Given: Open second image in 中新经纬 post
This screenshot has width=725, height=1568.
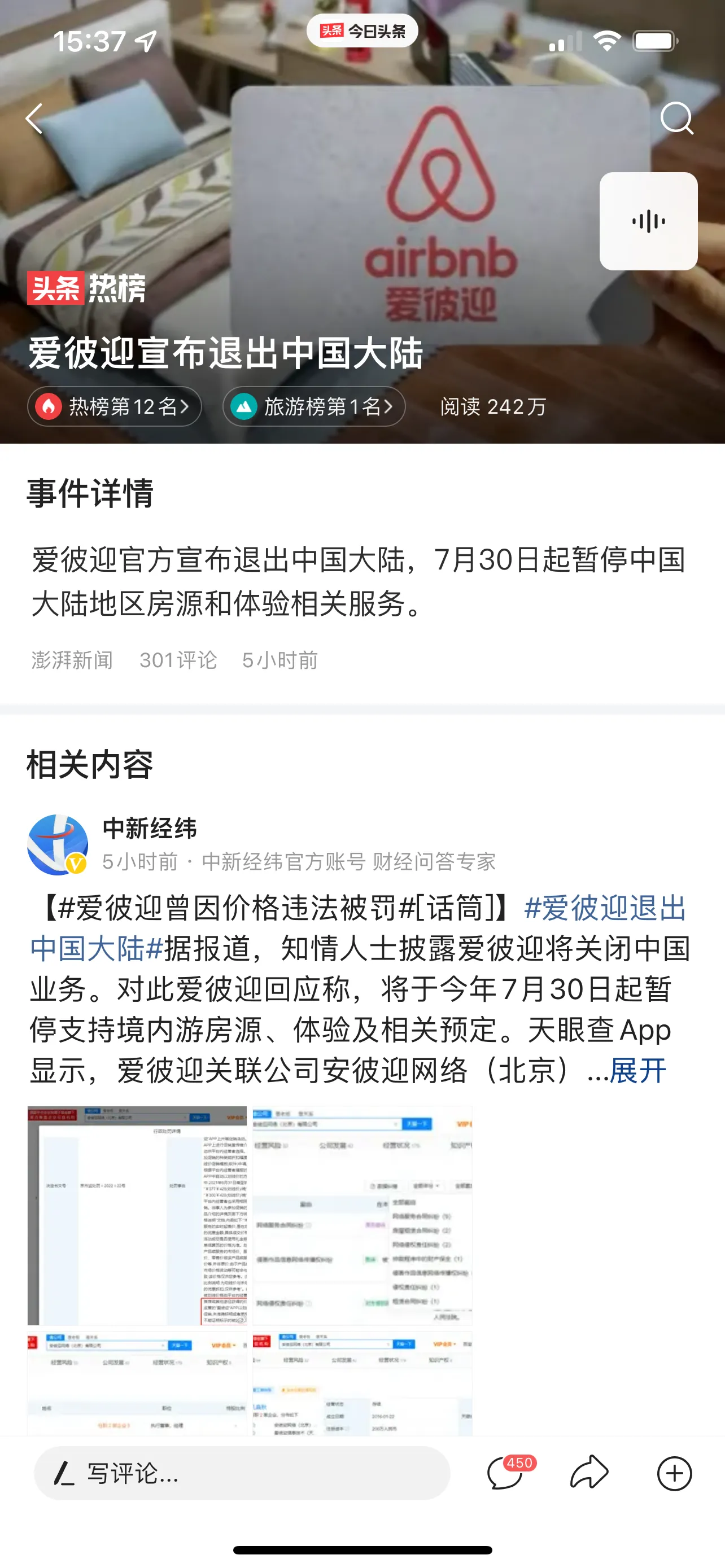Looking at the screenshot, I should tap(362, 1215).
